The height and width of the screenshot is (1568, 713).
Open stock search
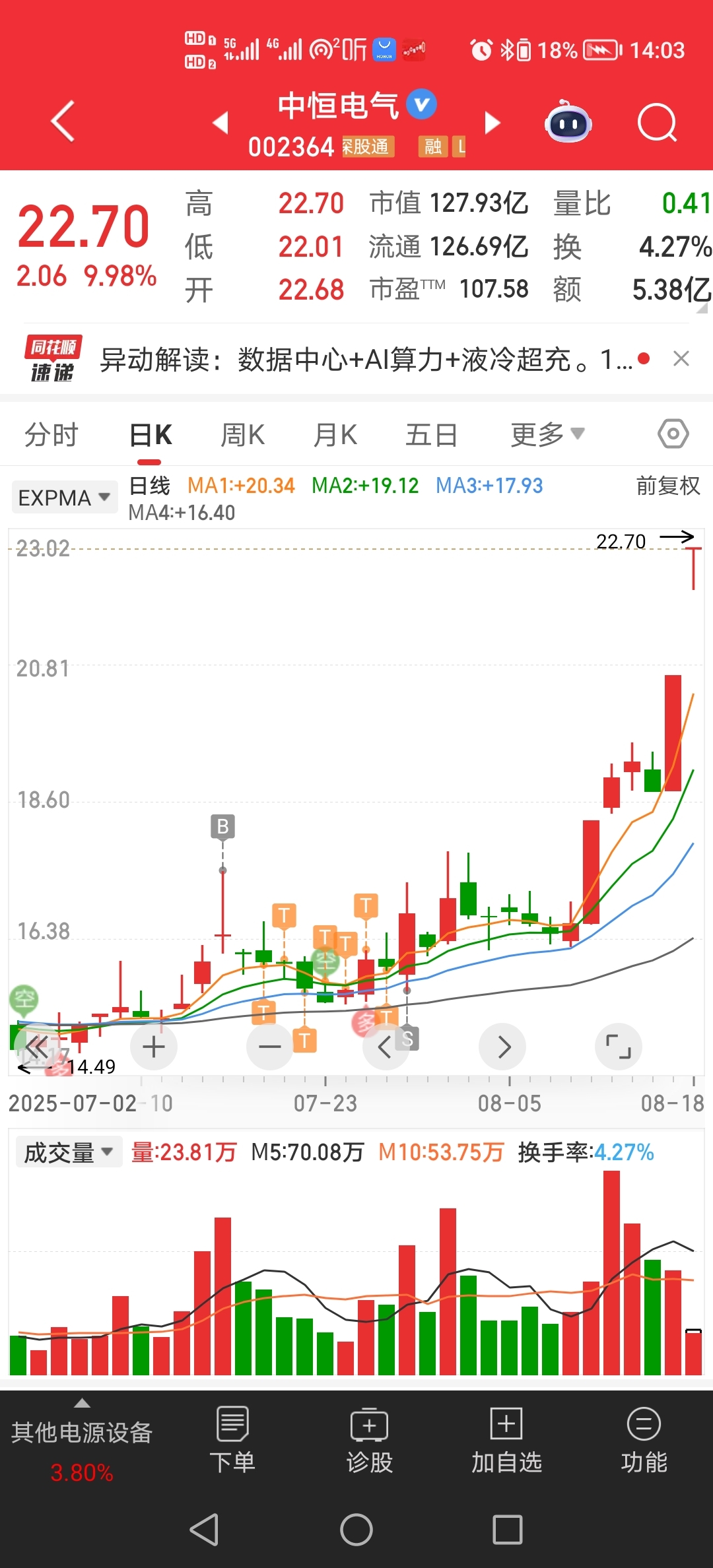658,123
